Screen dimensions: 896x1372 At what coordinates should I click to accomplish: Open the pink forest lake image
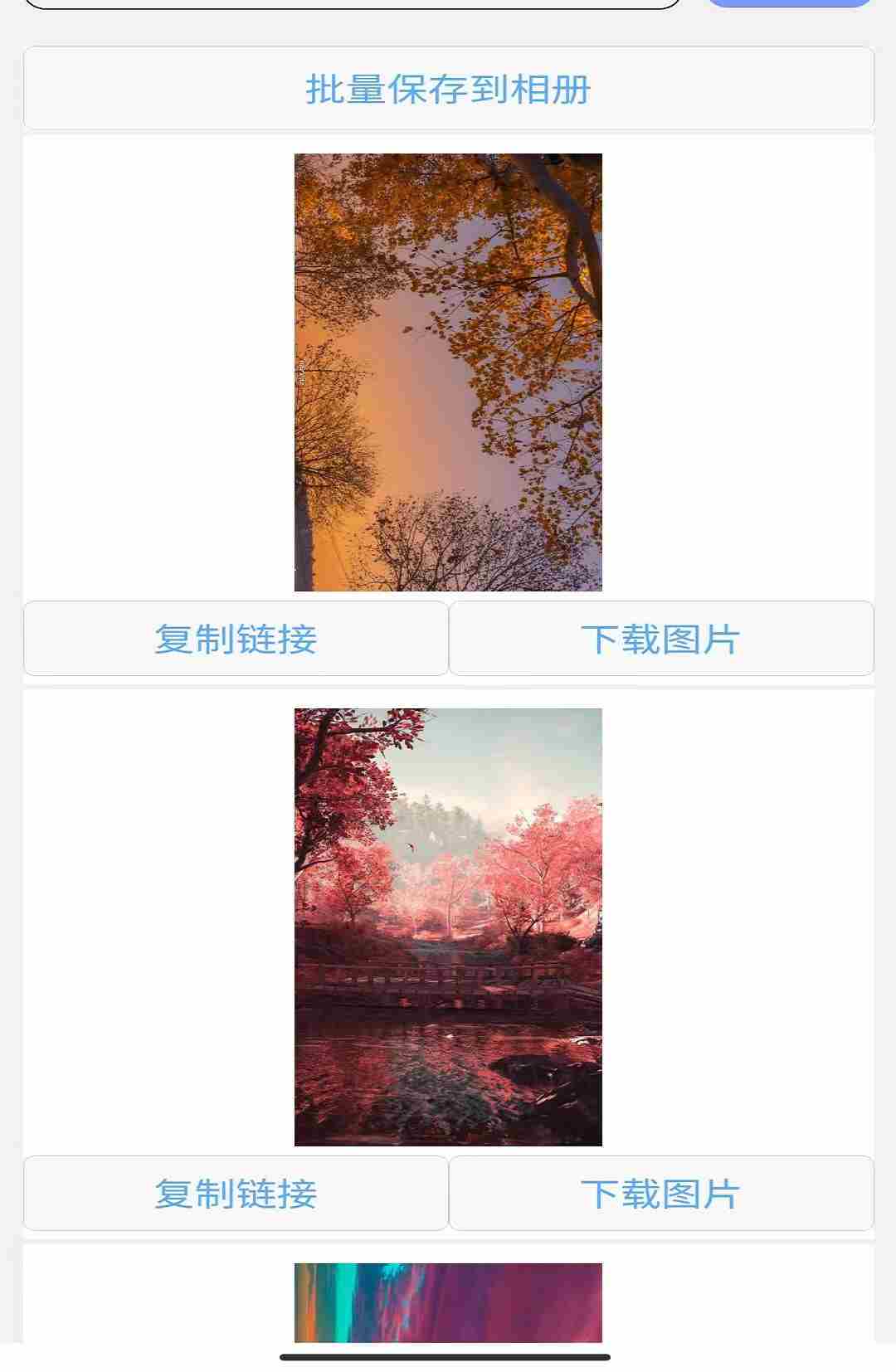click(x=448, y=927)
